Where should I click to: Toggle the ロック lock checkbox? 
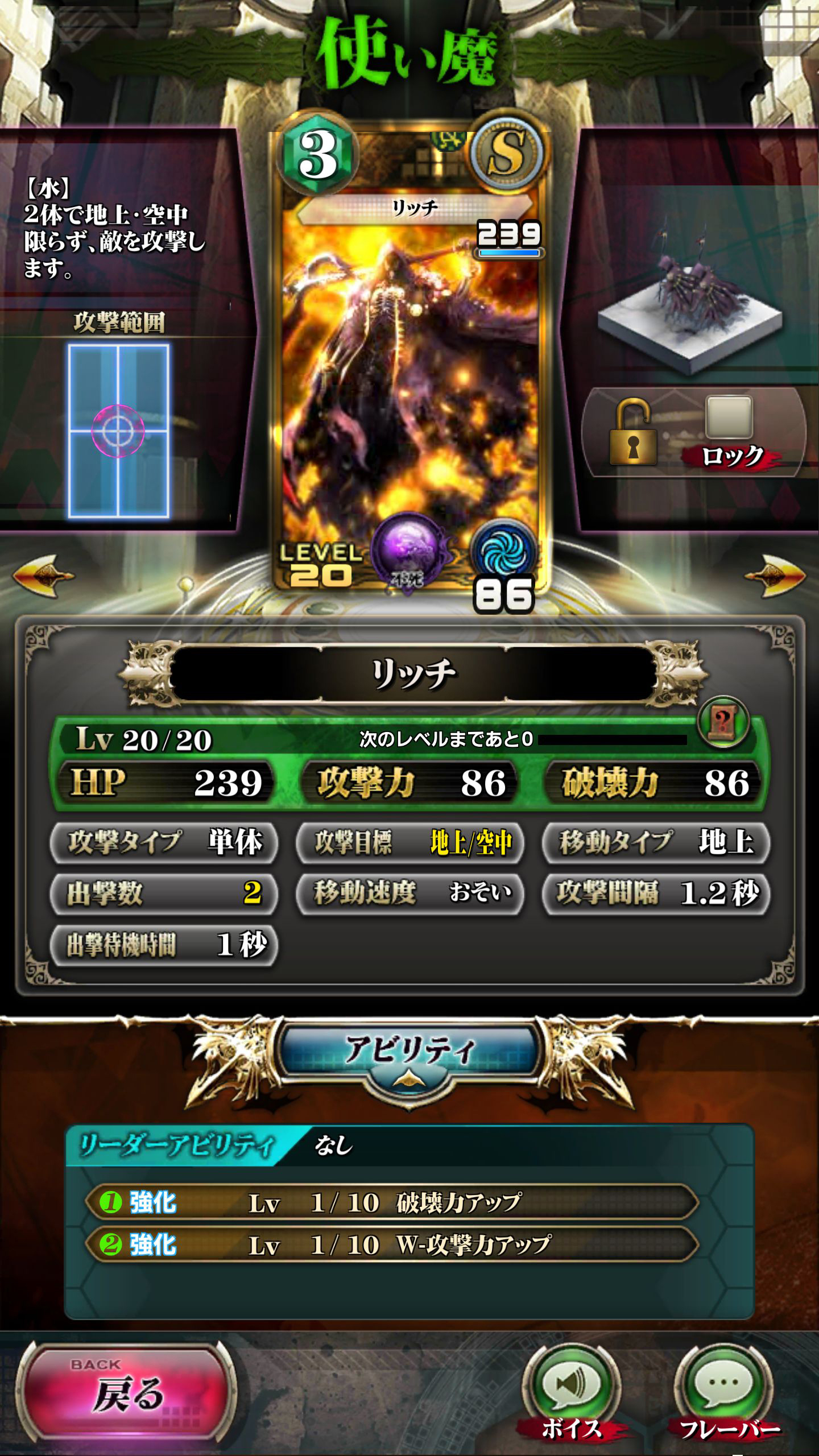click(729, 417)
